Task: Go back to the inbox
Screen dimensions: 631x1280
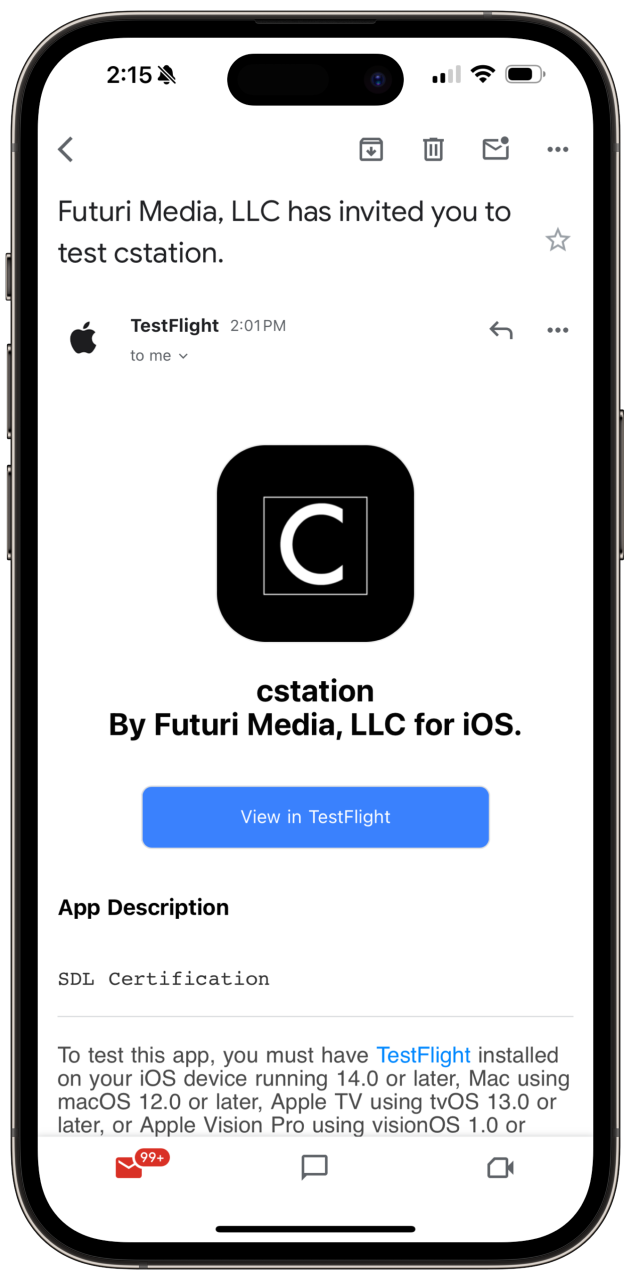Action: click(66, 150)
